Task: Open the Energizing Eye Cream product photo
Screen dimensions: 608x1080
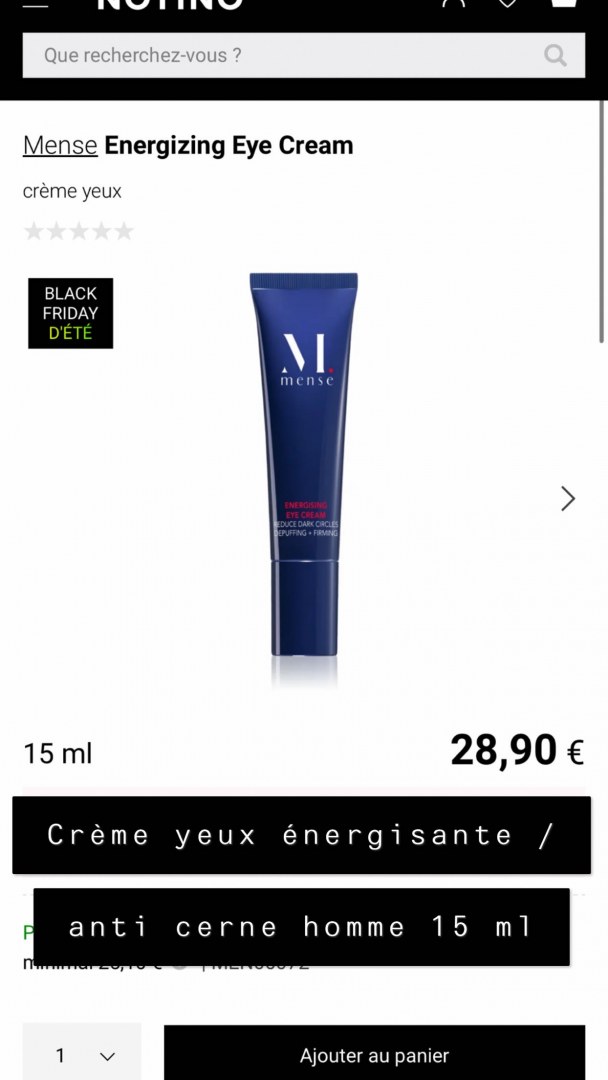Action: pos(304,470)
